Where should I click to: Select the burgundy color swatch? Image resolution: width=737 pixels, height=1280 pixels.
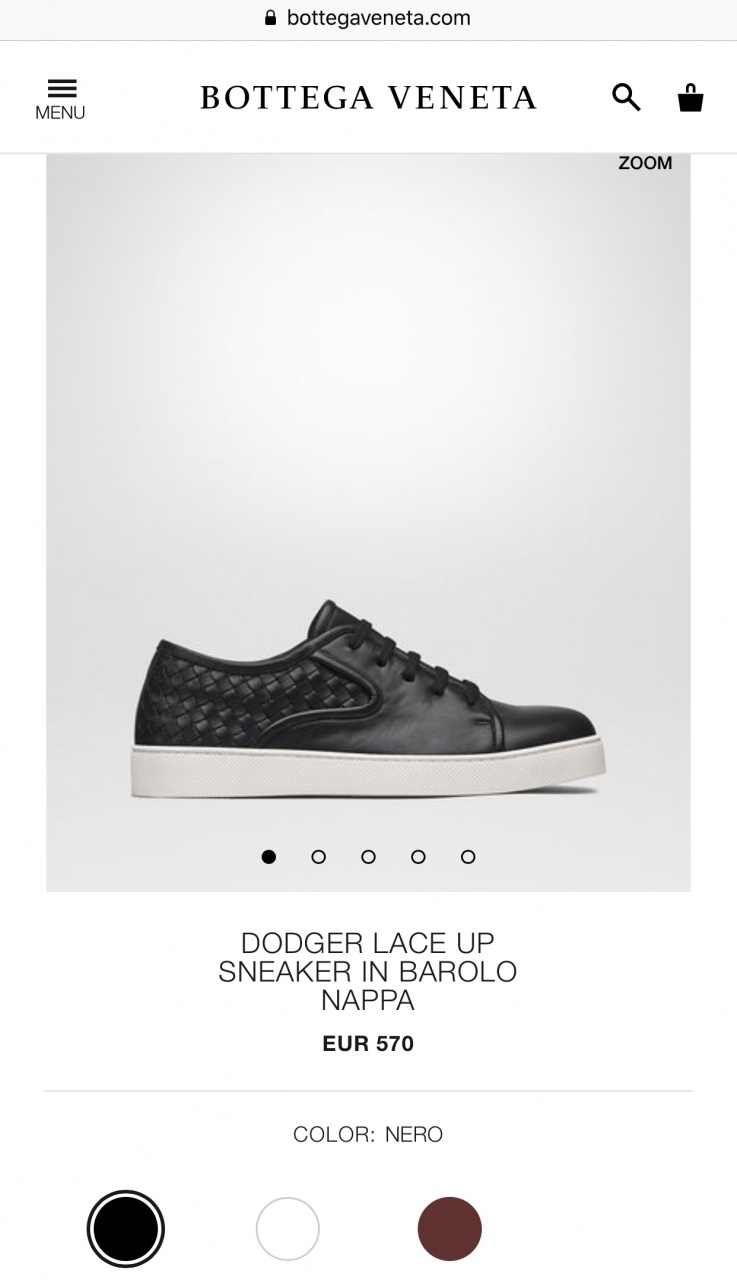point(449,1229)
